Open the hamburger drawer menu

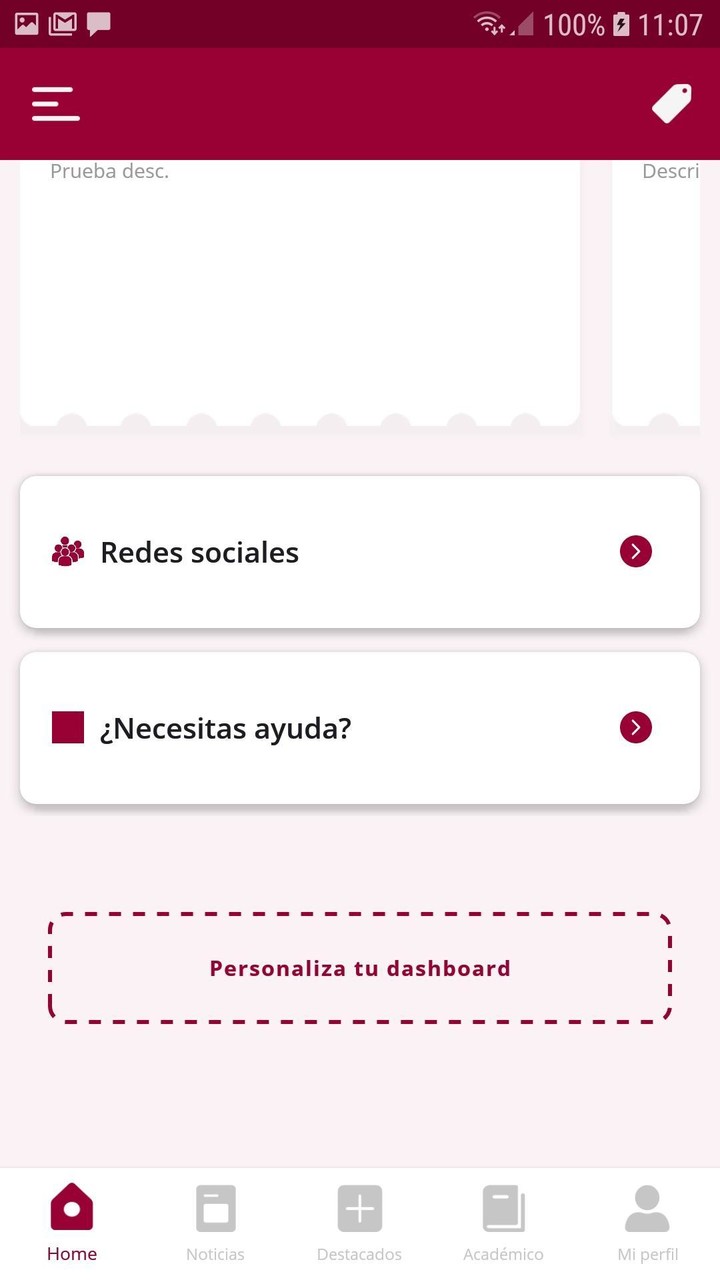pos(56,104)
